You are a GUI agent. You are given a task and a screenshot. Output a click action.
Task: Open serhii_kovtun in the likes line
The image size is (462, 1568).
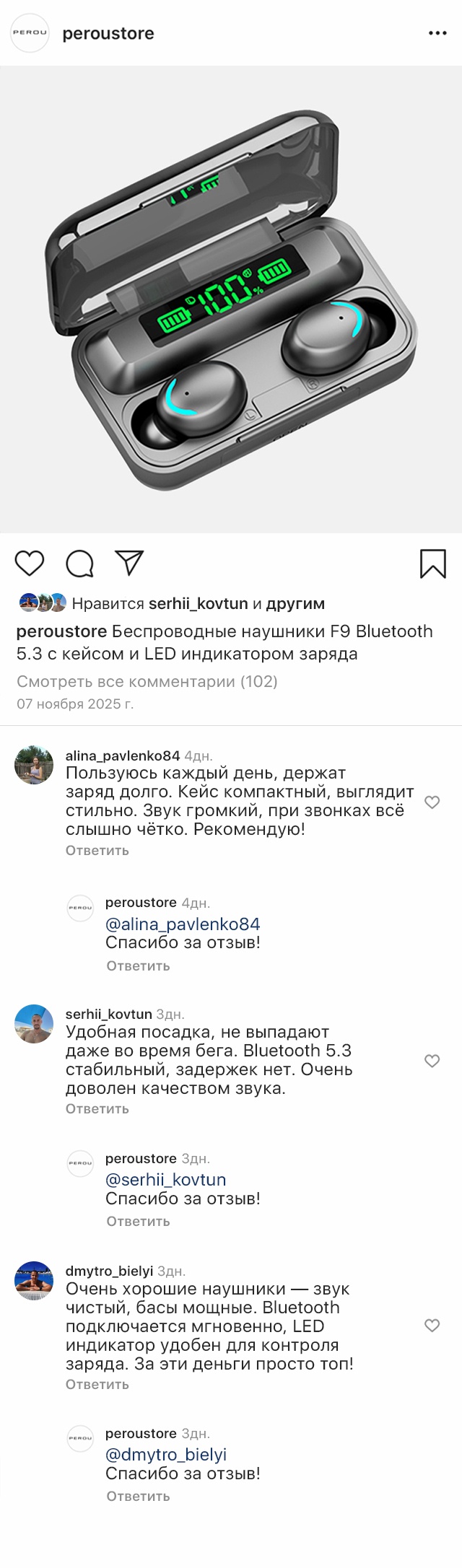(x=198, y=603)
